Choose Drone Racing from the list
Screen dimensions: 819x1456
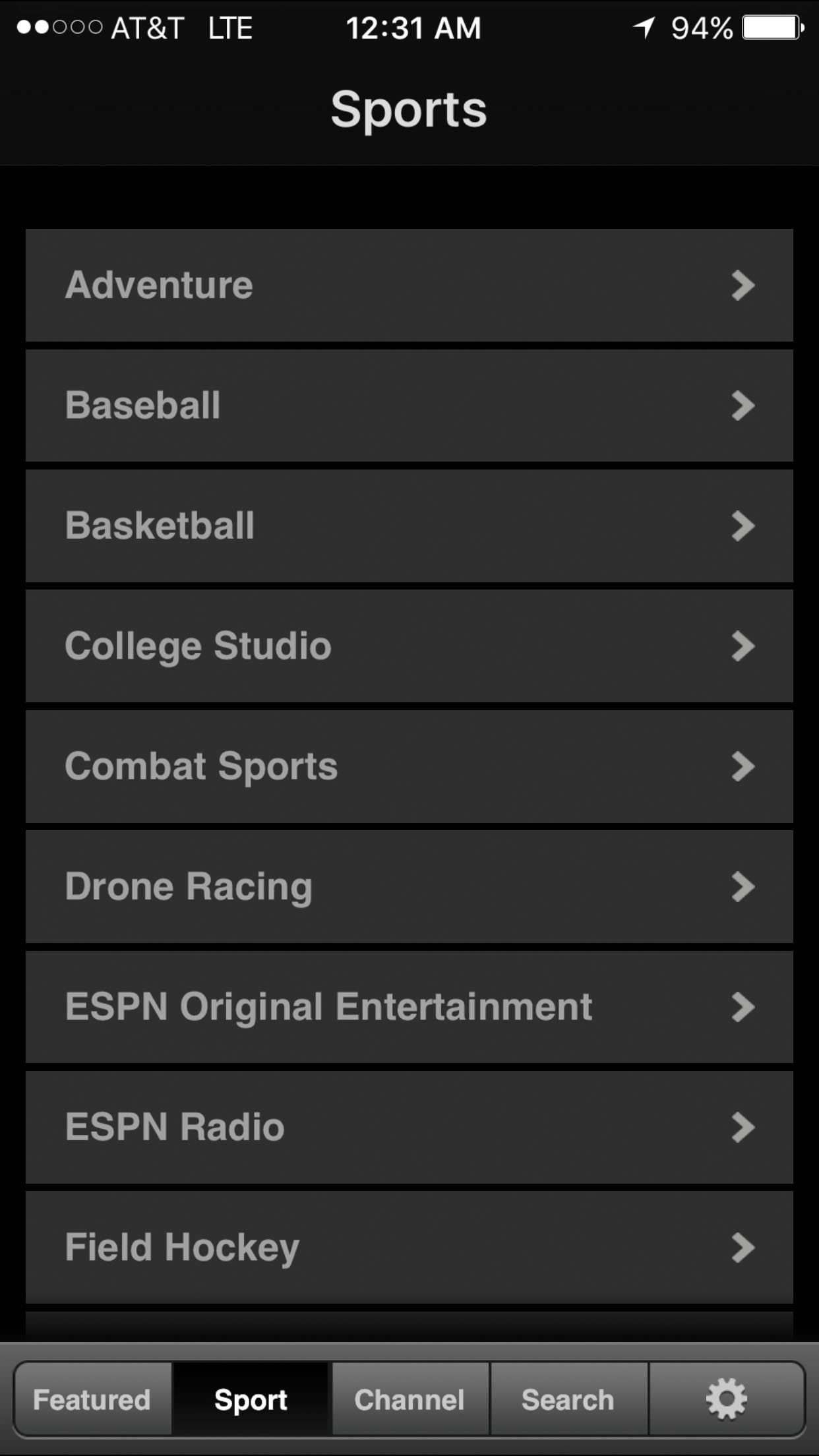[x=409, y=887]
